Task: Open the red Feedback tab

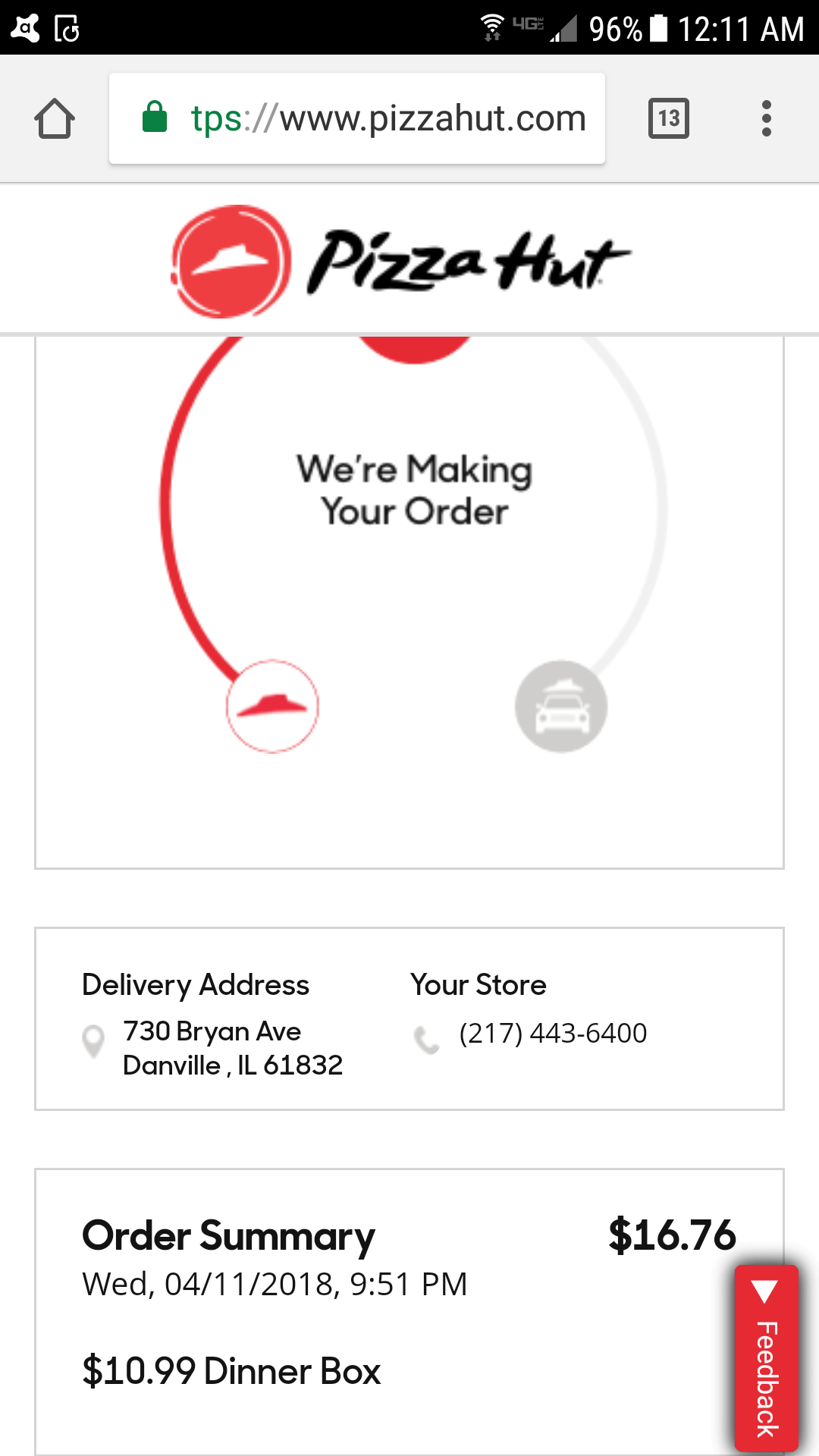Action: click(766, 1357)
